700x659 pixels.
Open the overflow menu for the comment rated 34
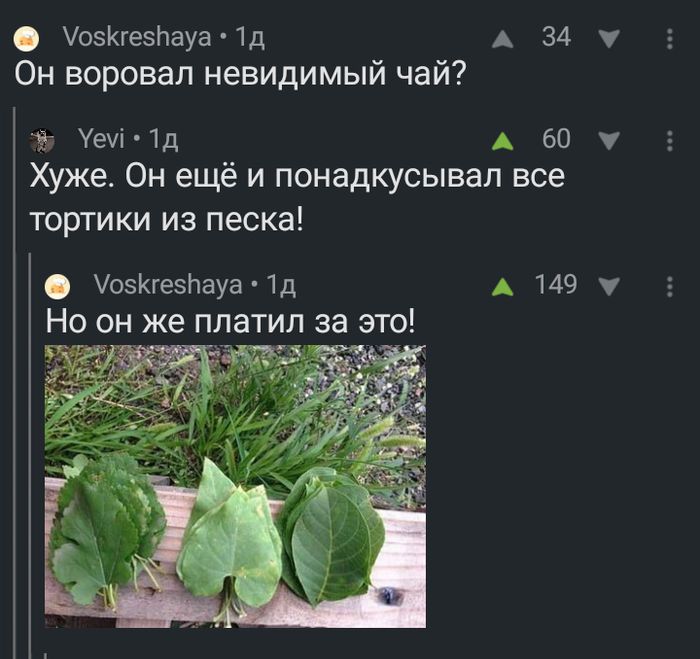[669, 39]
